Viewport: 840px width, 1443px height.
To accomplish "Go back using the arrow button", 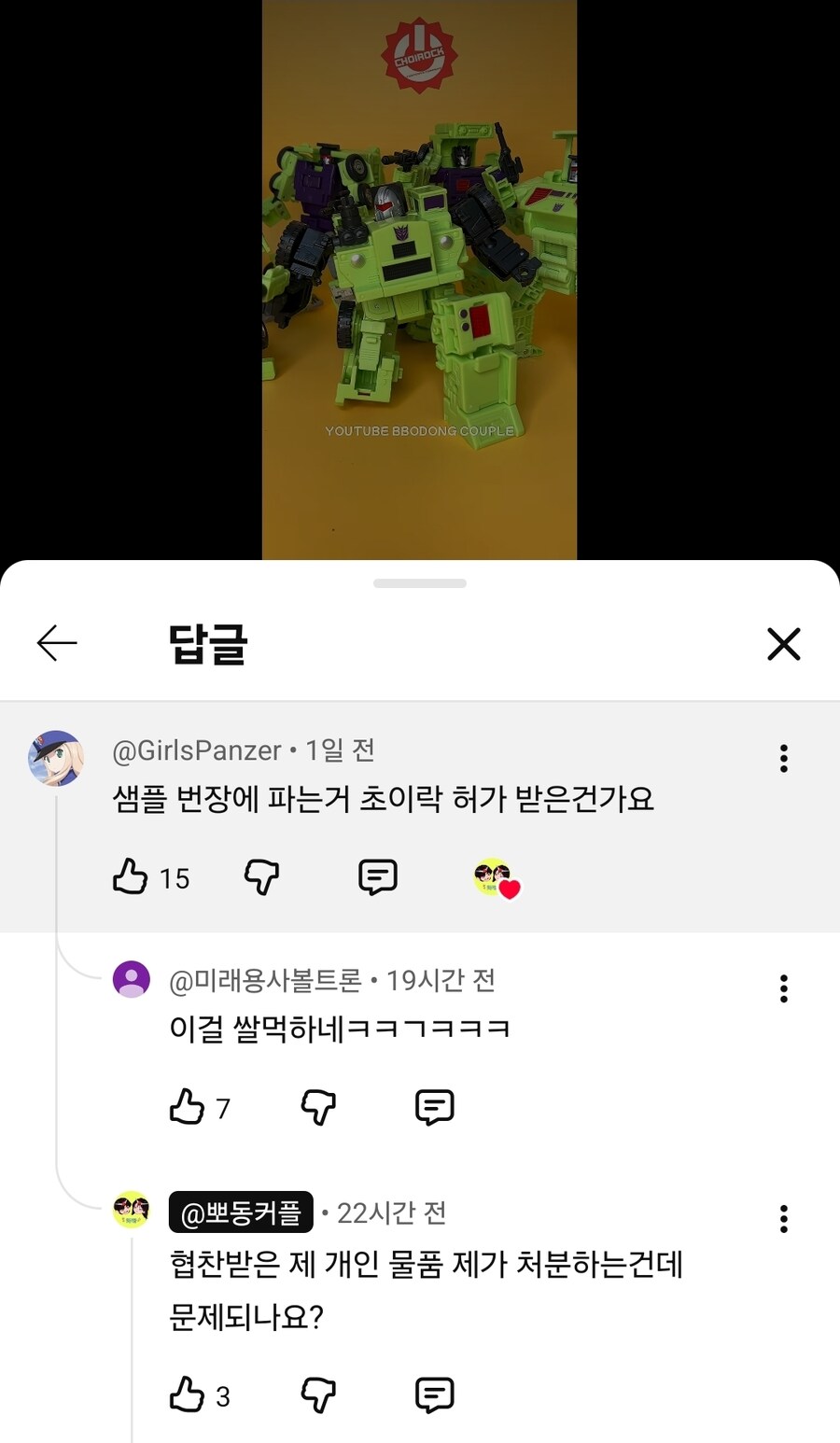I will tap(57, 642).
